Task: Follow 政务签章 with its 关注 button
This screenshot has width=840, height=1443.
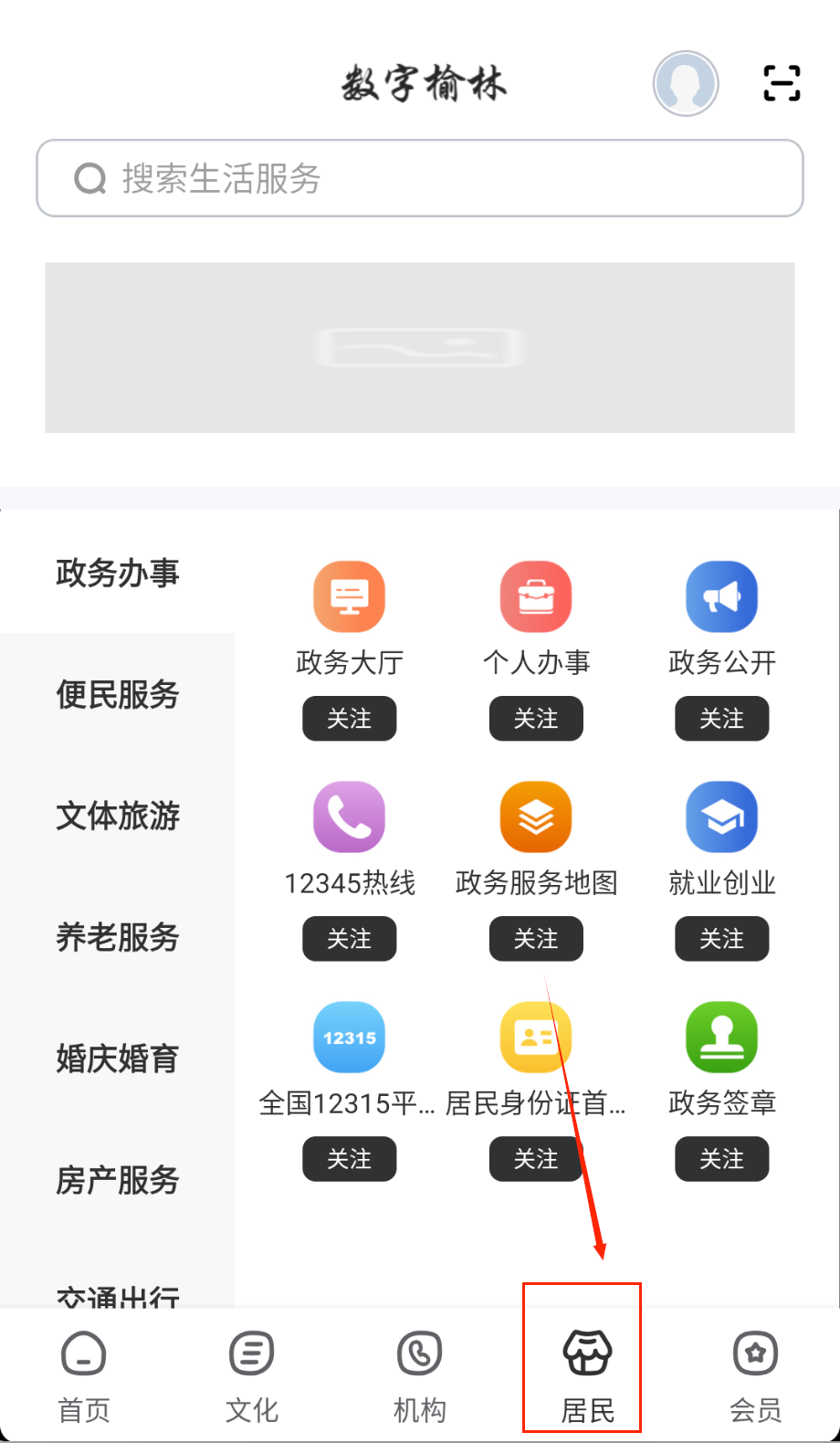Action: point(722,1159)
